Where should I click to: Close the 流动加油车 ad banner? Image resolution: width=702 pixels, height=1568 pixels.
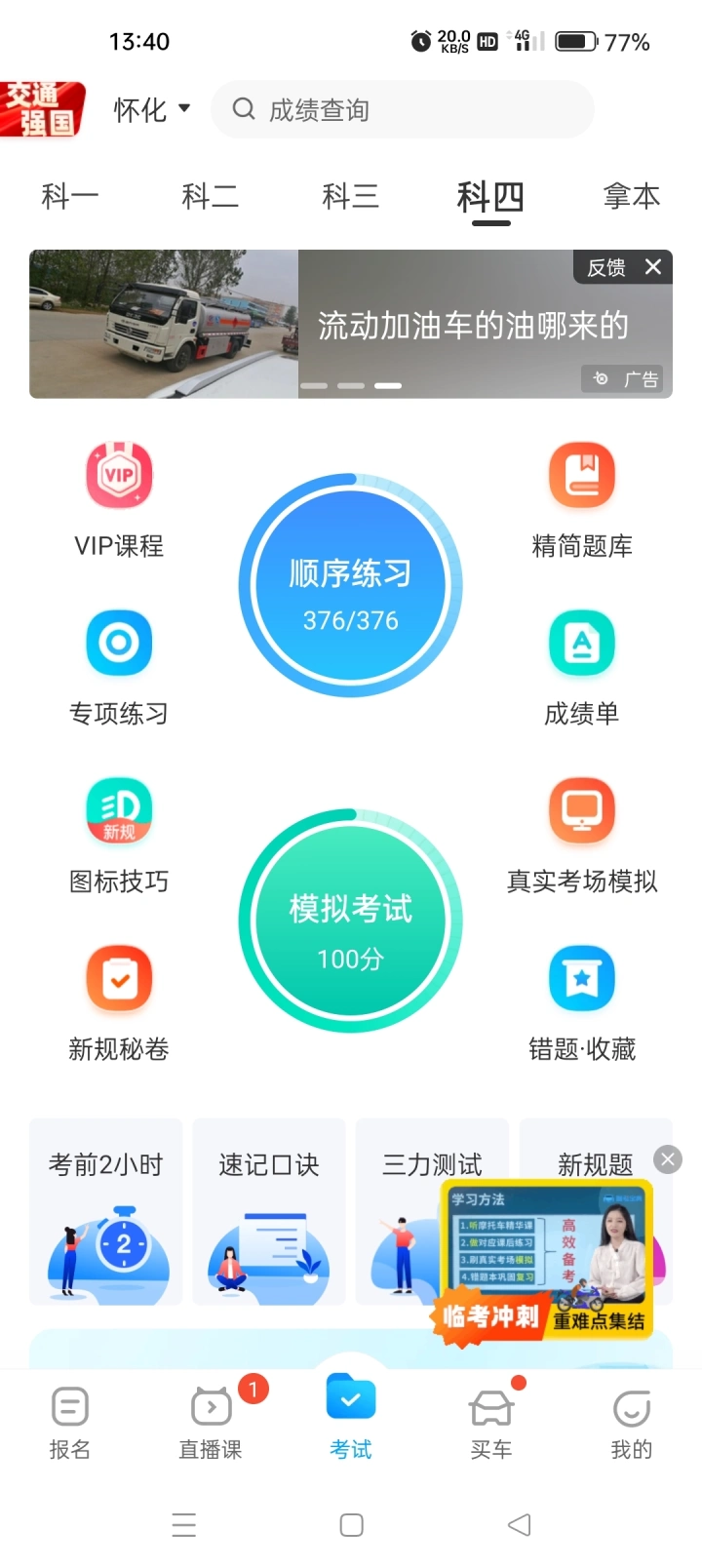[653, 266]
